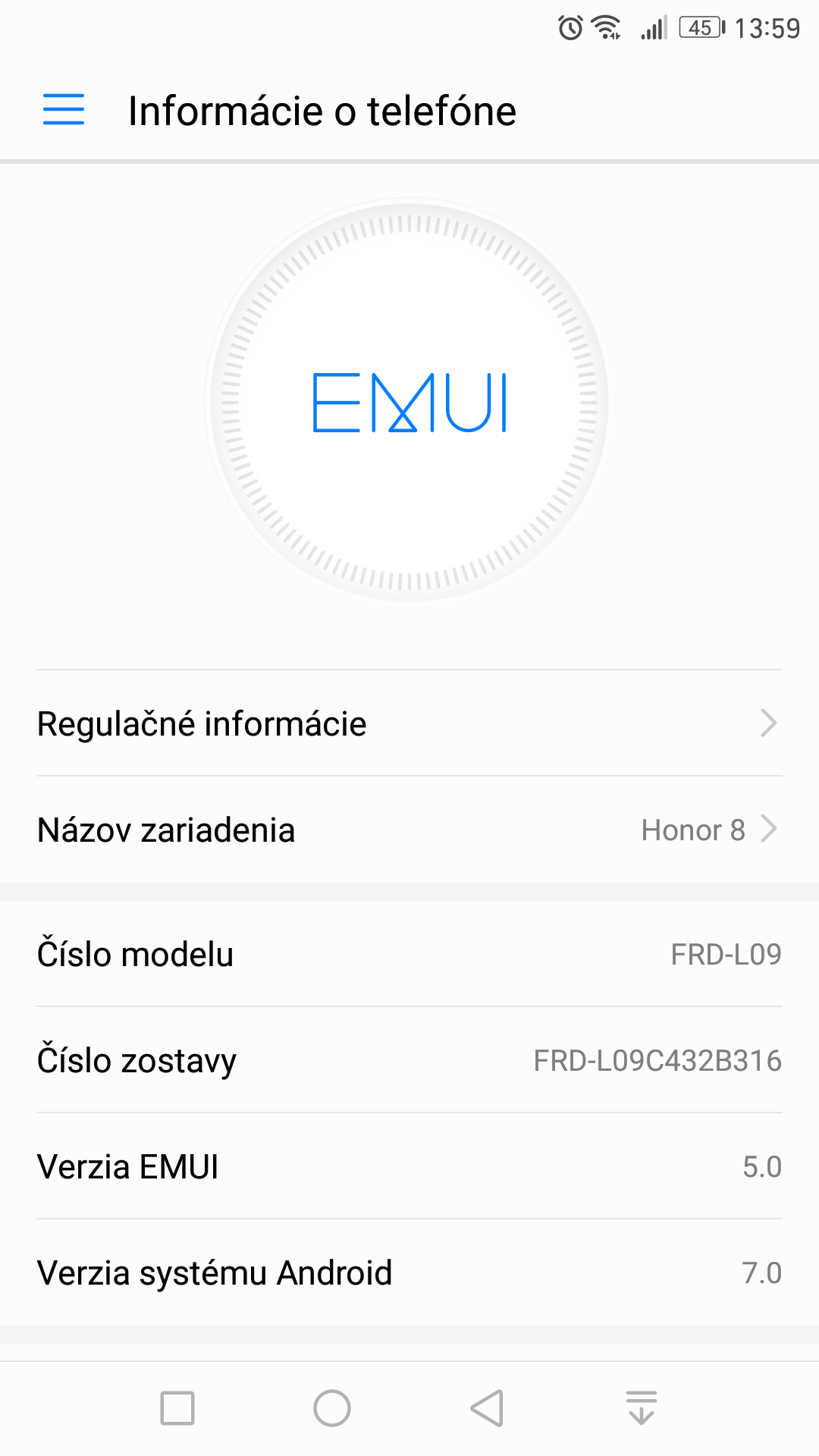Tap the Verzia systému Android row
The width and height of the screenshot is (819, 1456).
tap(409, 1272)
